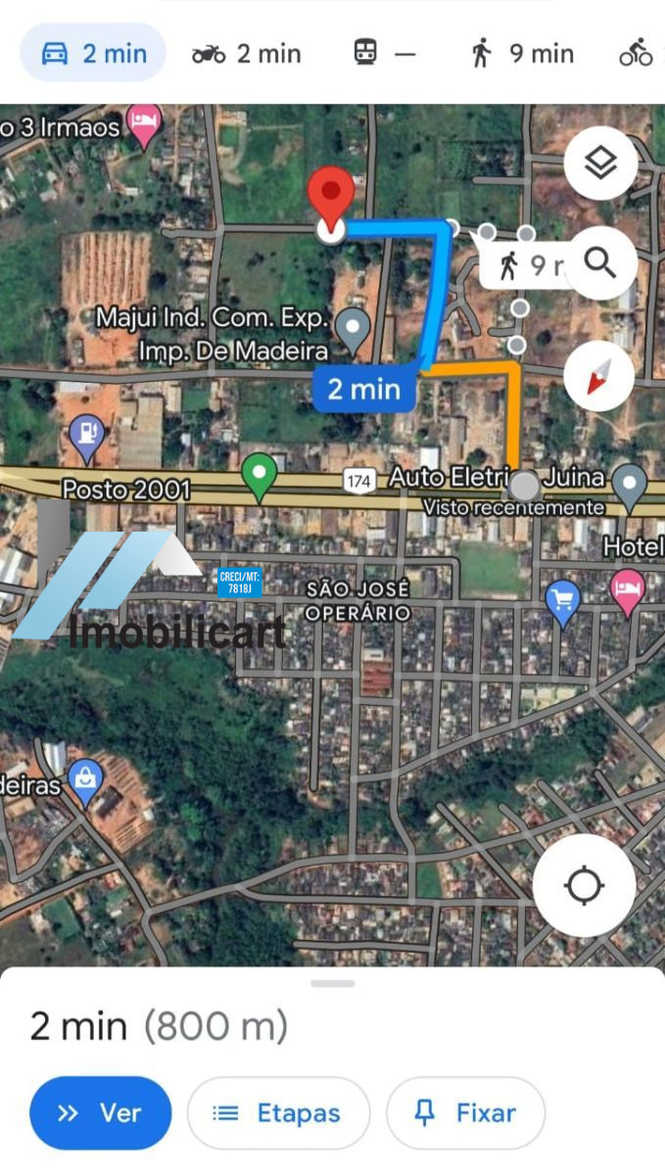Open the 3 Irmaos hotel pin
The width and height of the screenshot is (665, 1175).
(x=144, y=126)
